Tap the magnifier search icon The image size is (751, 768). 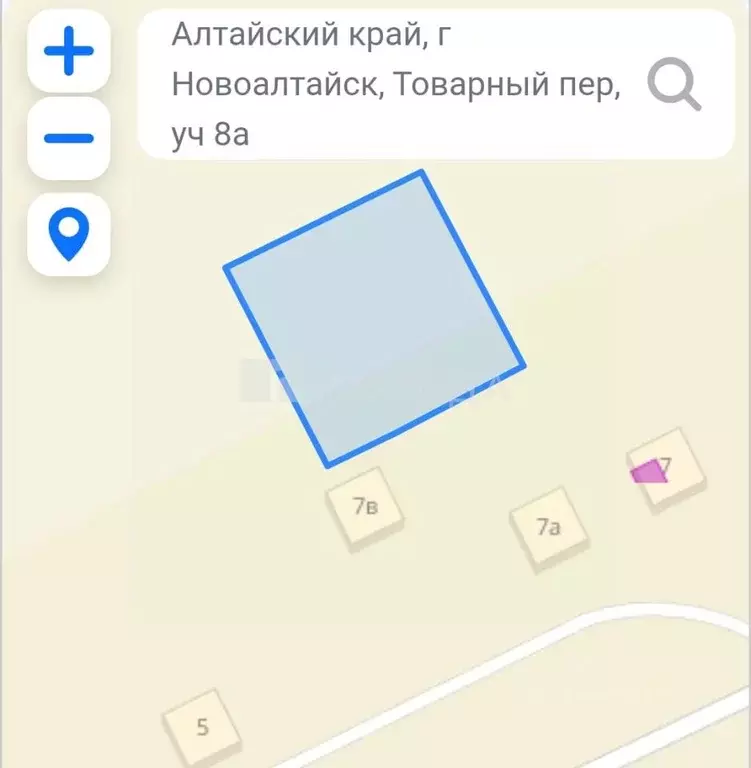673,84
